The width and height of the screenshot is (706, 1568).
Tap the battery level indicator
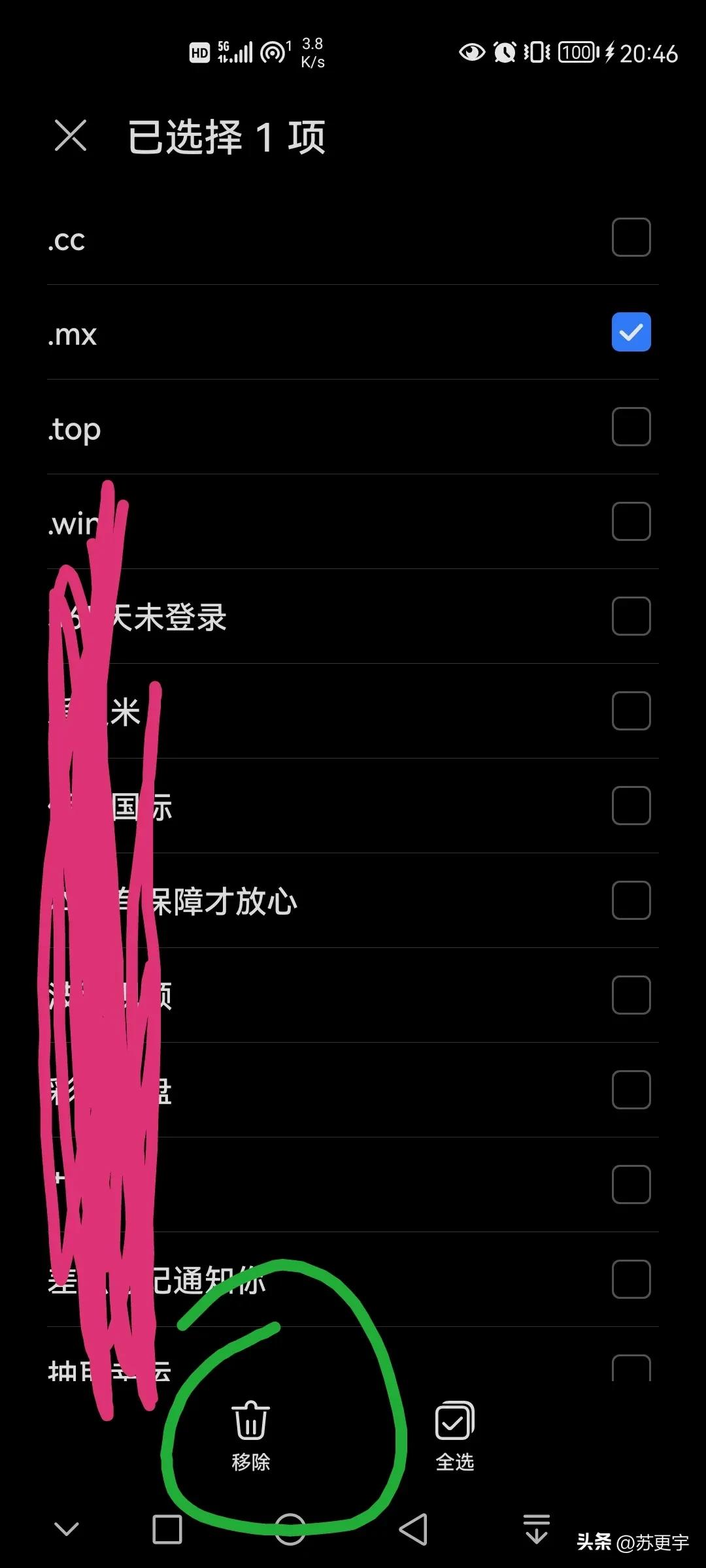[x=576, y=52]
